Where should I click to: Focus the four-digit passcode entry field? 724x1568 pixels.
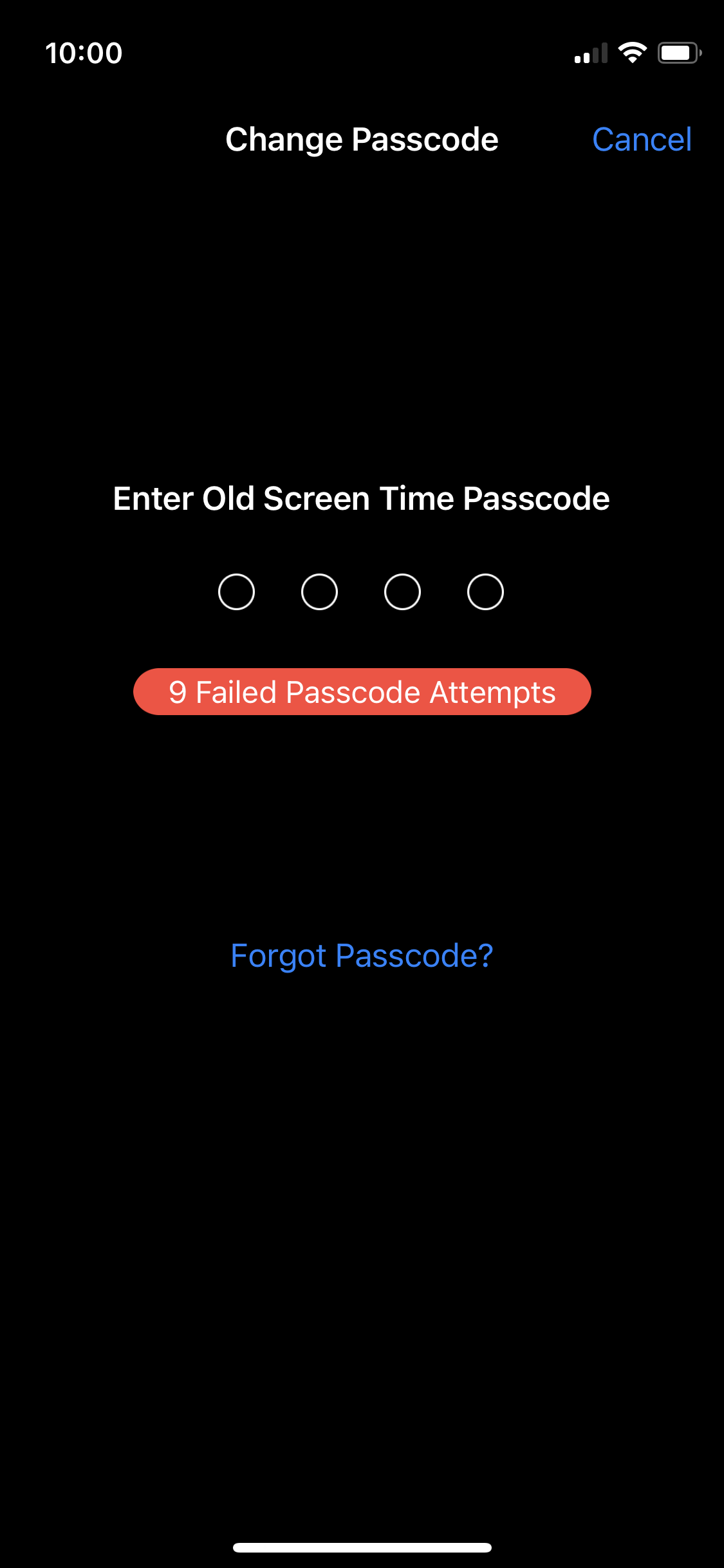coord(361,592)
